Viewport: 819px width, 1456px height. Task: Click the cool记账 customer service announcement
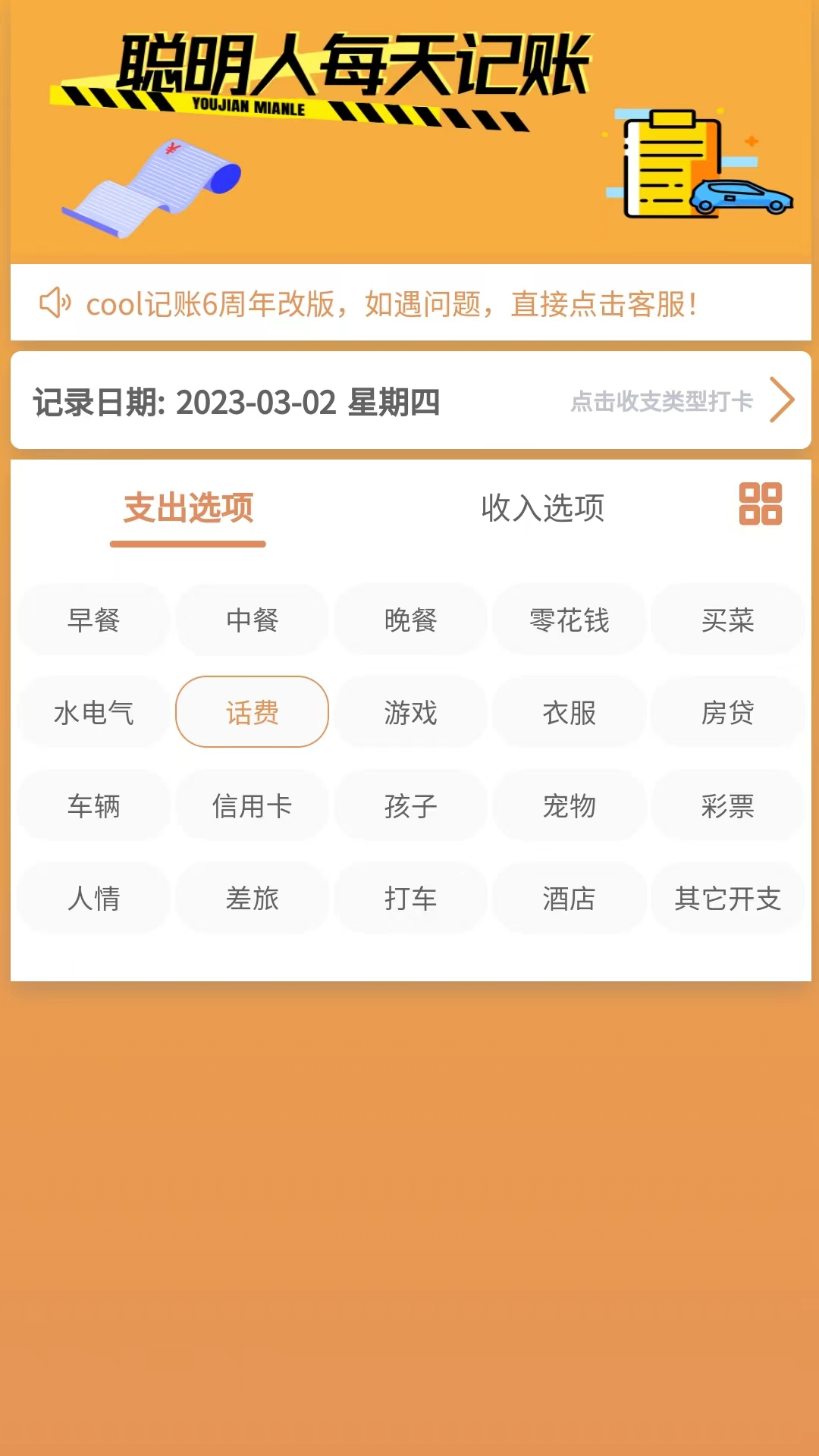click(394, 303)
